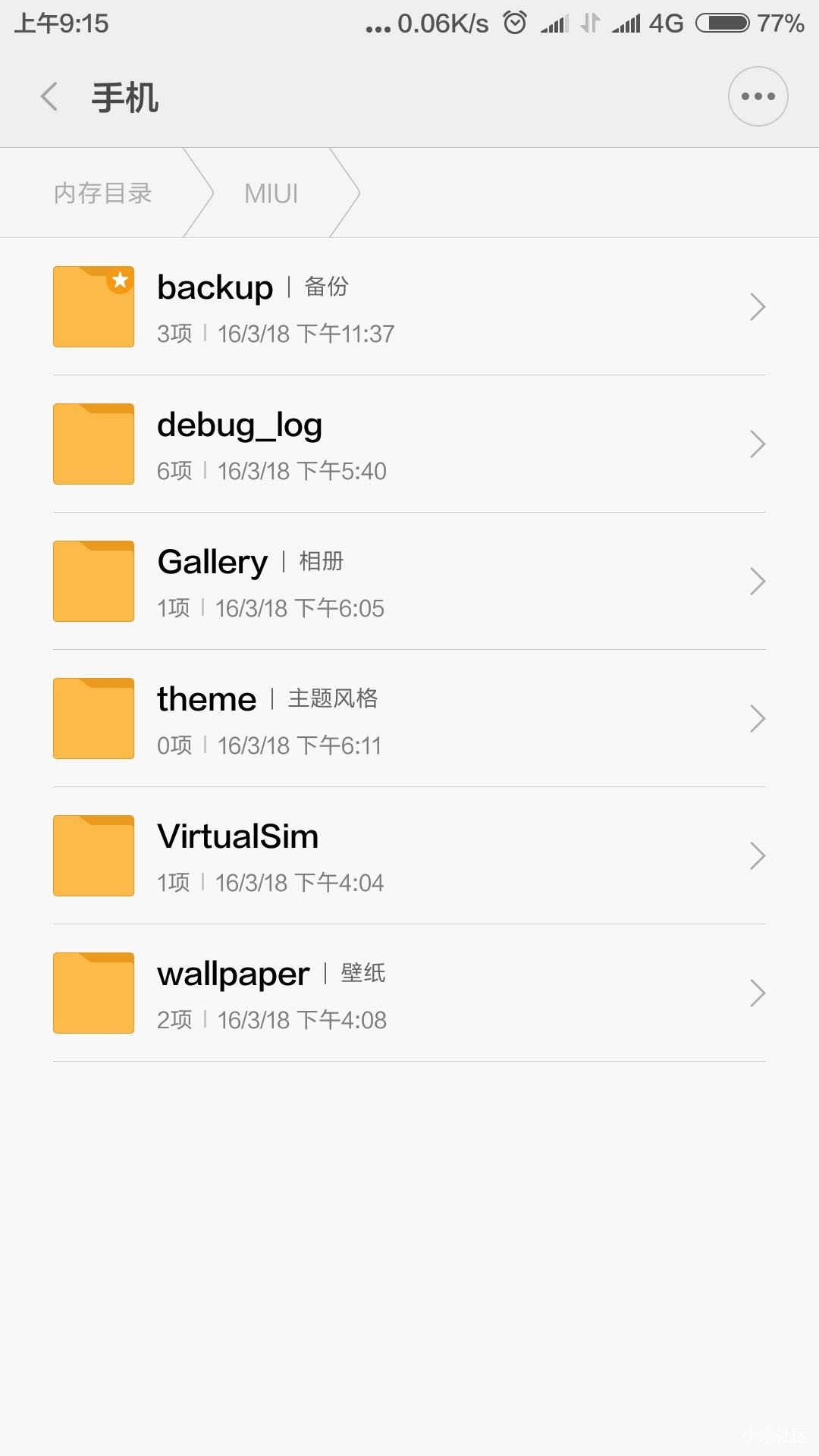Open the three-dot overflow menu
This screenshot has width=819, height=1456.
coord(758,96)
